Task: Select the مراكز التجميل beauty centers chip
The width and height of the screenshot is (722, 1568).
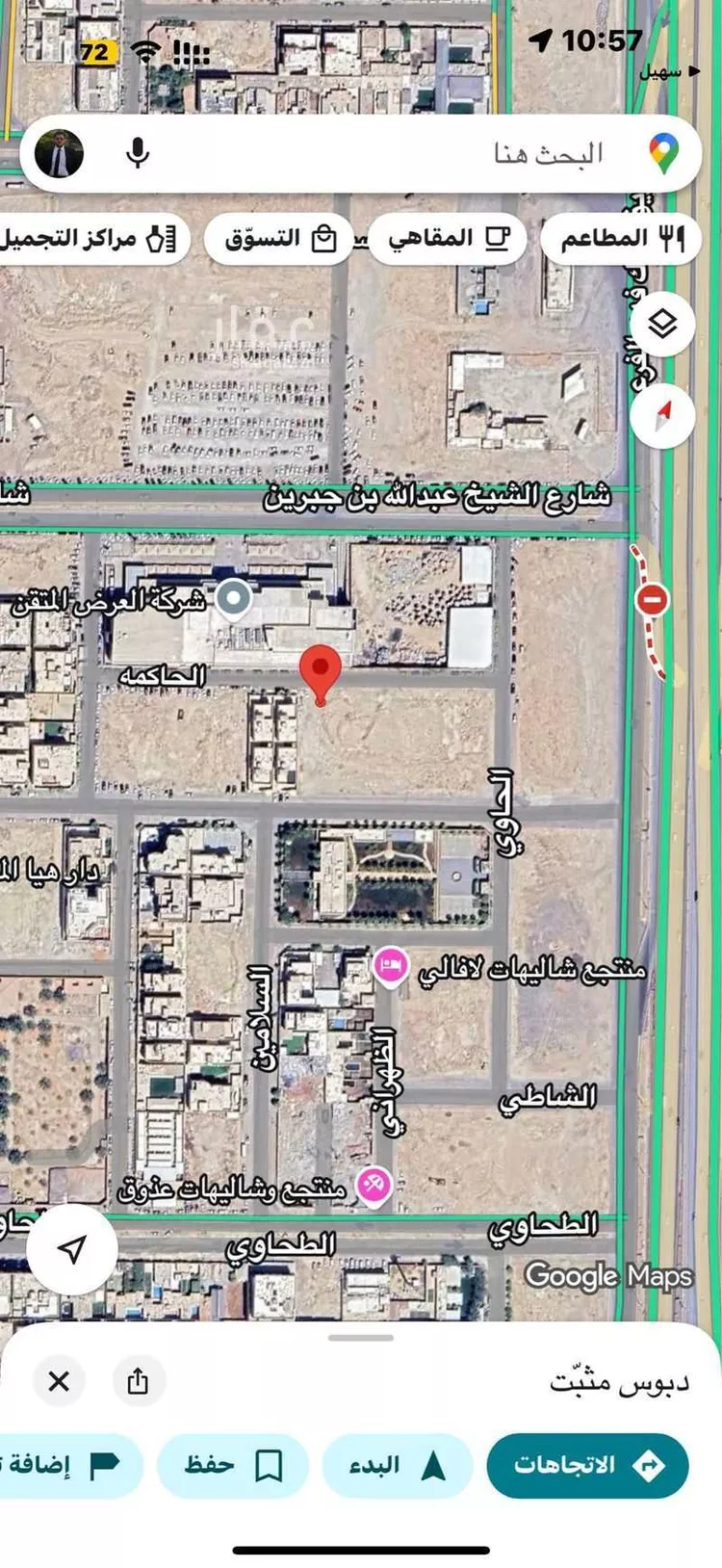Action: (x=91, y=239)
